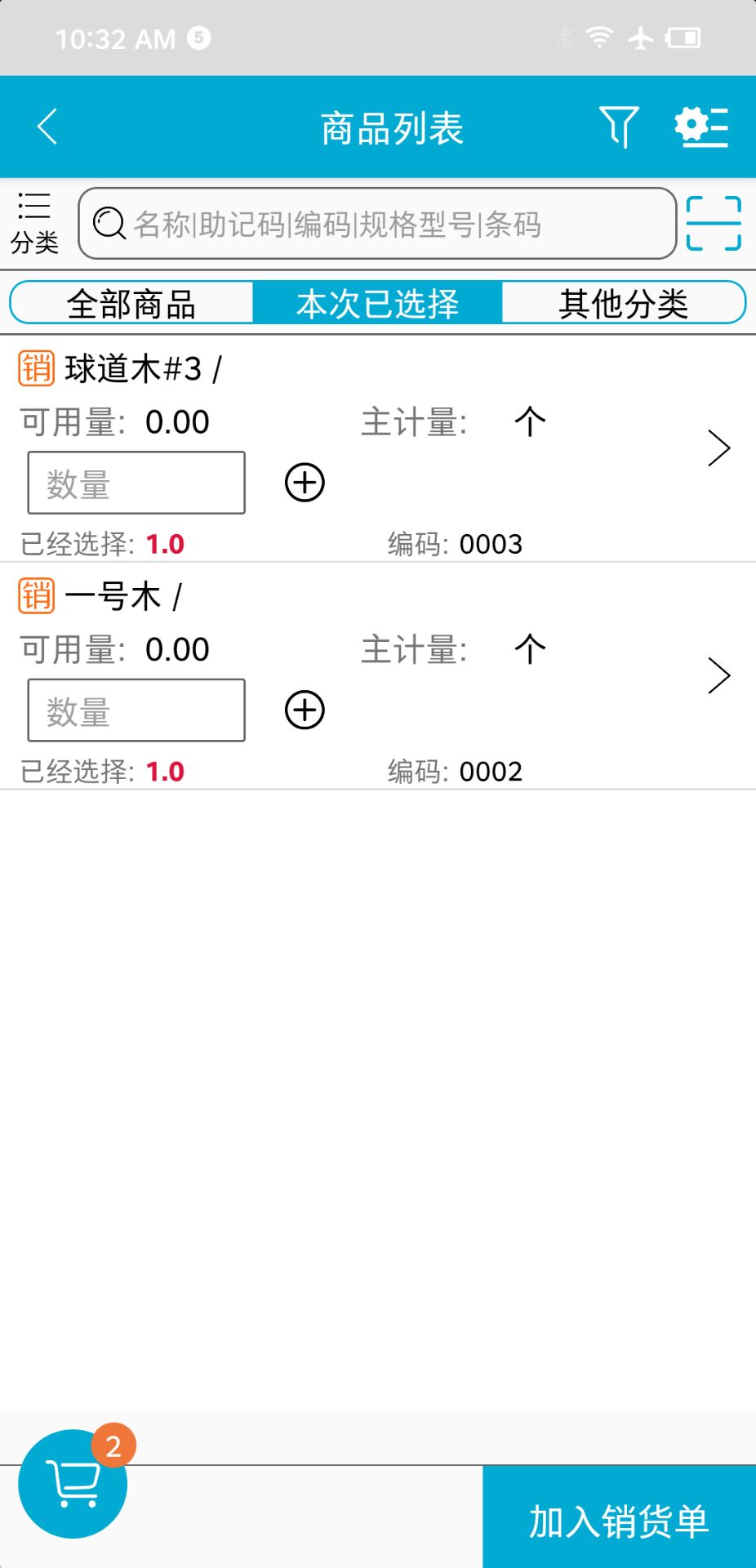Tap the 数量 field for 球道木#3
Viewport: 756px width, 1568px height.
136,483
